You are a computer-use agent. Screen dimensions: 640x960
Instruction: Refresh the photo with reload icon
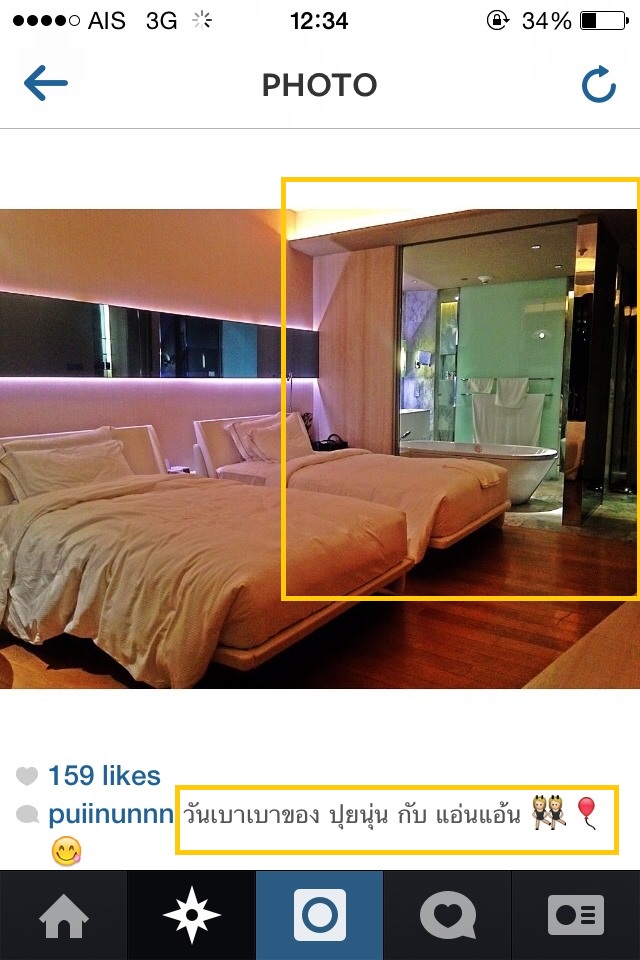coord(598,86)
